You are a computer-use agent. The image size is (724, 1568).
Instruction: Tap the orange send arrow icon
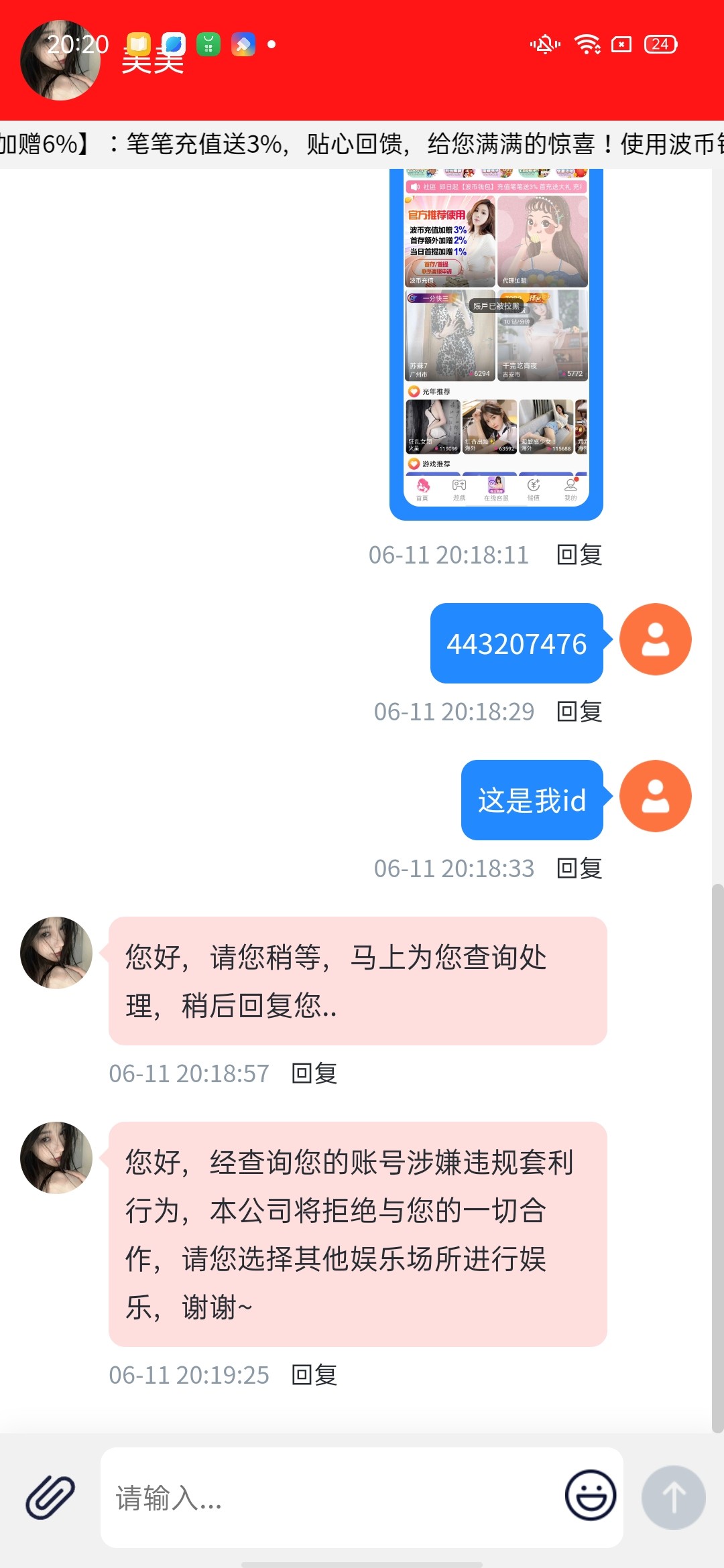[674, 1498]
